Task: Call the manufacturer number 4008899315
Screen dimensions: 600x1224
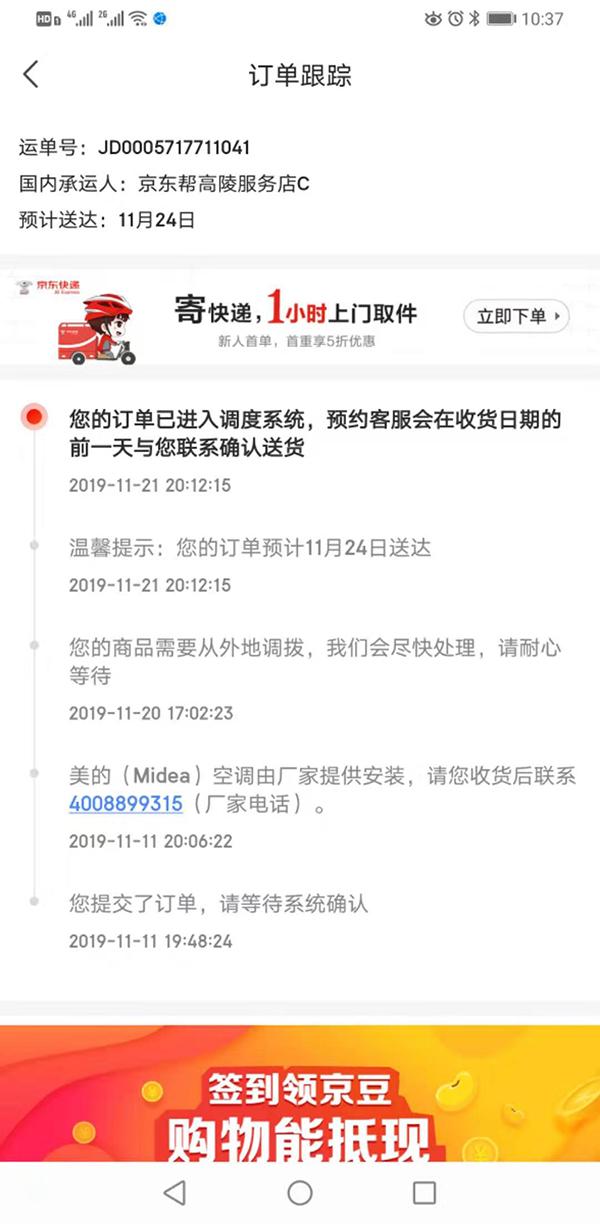Action: point(125,803)
